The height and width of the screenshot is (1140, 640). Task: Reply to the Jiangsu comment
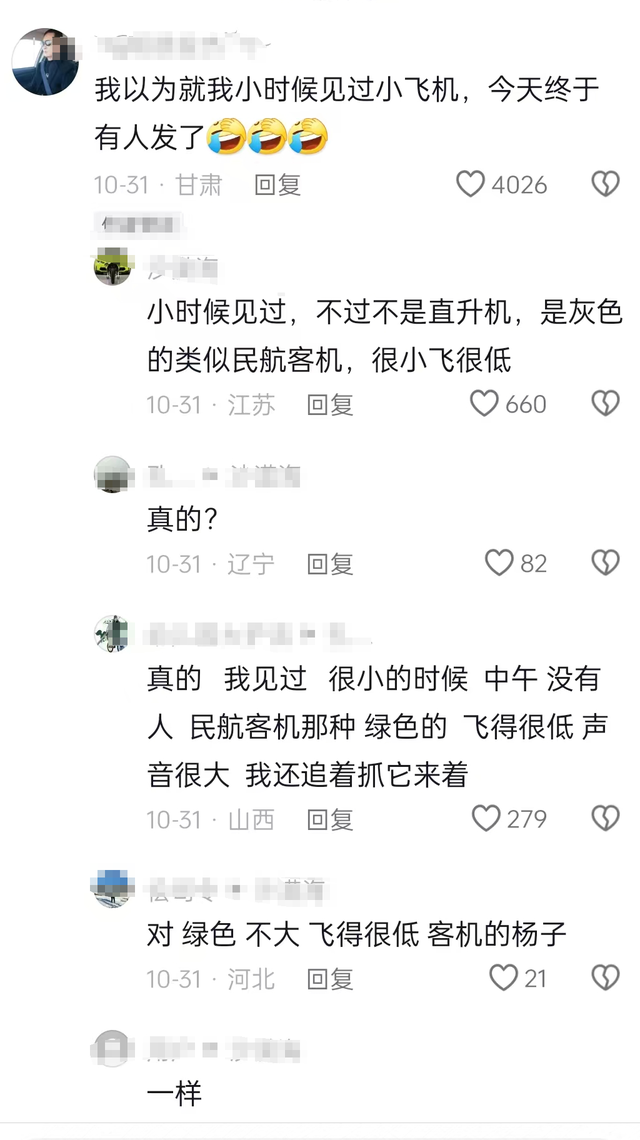pyautogui.click(x=330, y=404)
